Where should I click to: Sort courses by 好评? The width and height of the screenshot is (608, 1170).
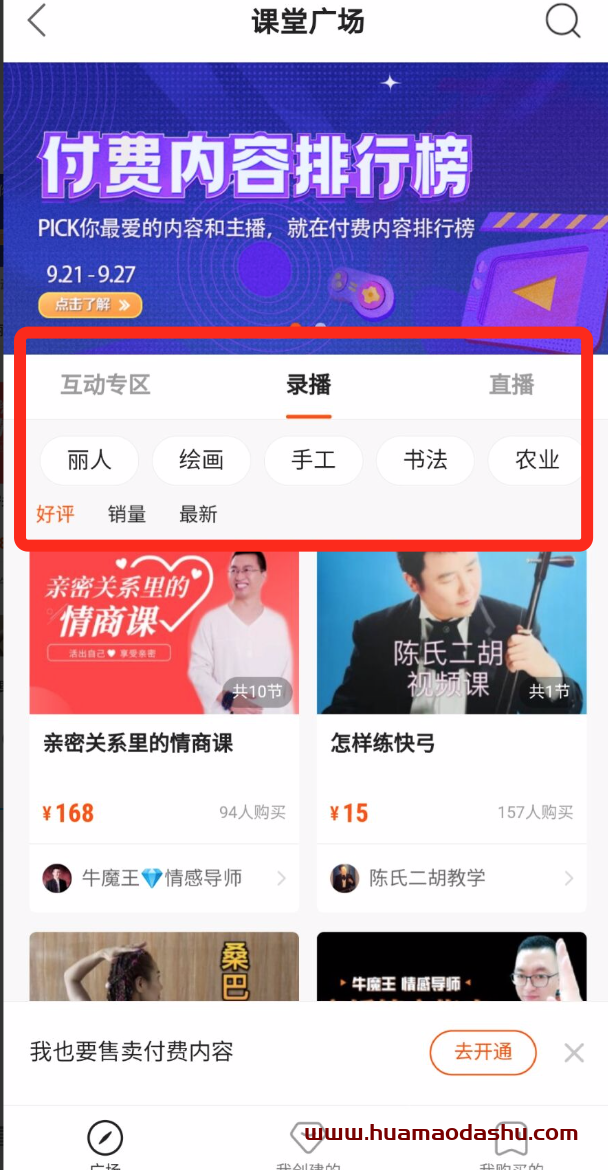point(55,515)
